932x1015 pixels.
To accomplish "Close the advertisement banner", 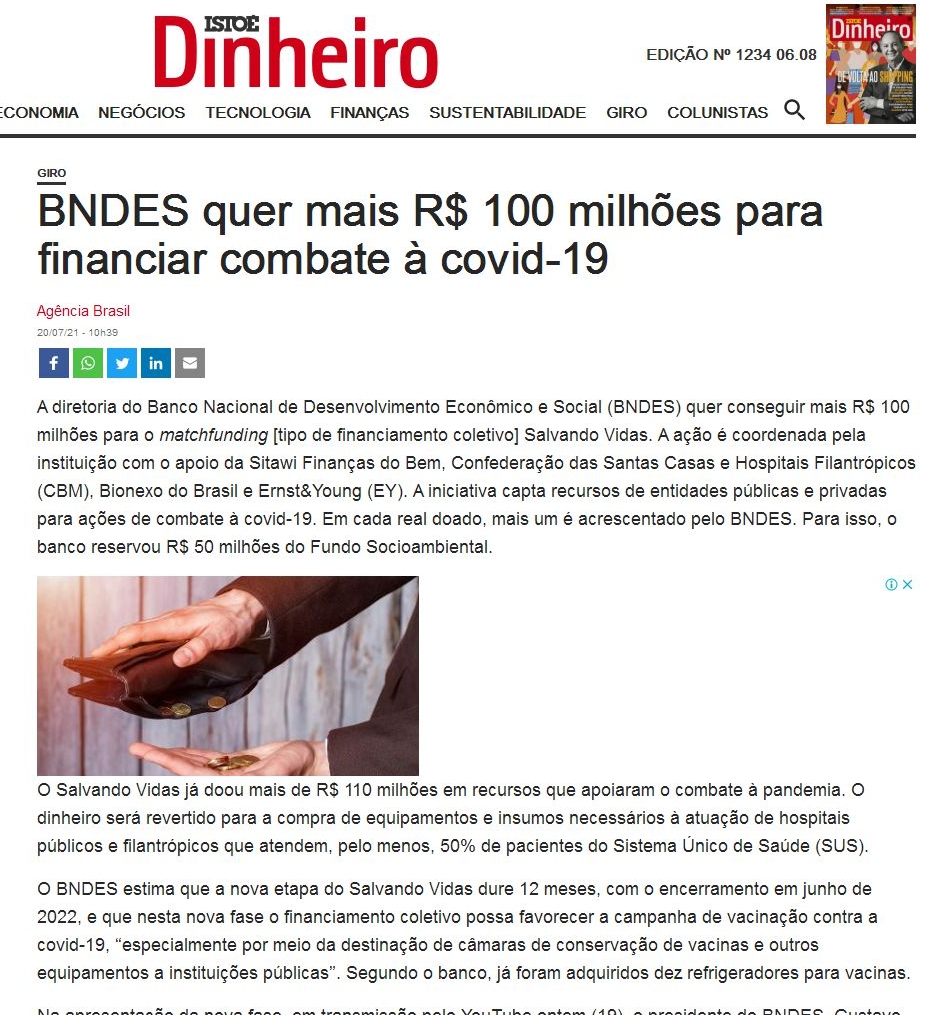I will (908, 585).
